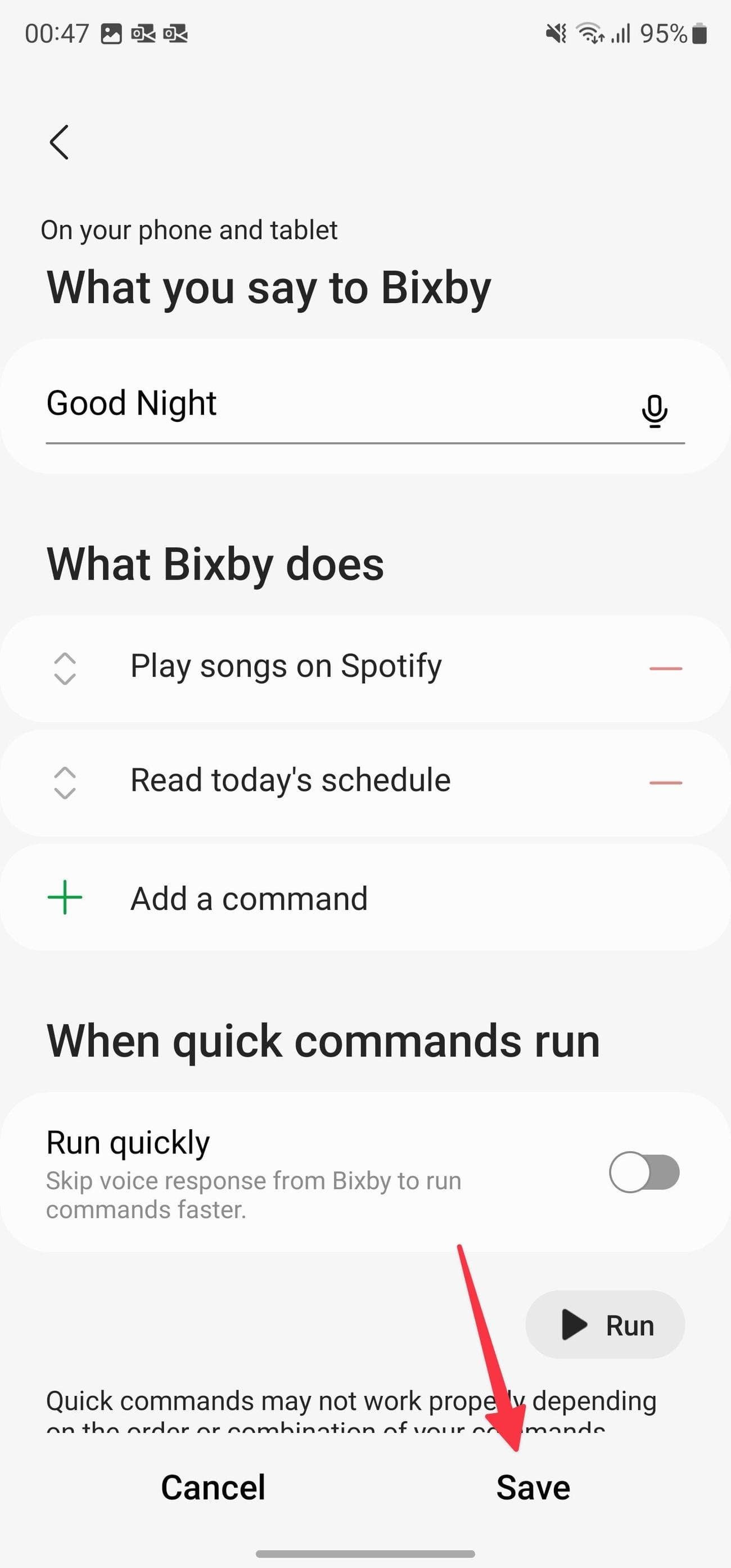Remove the Play songs on Spotify command
731x1568 pixels.
coord(665,668)
